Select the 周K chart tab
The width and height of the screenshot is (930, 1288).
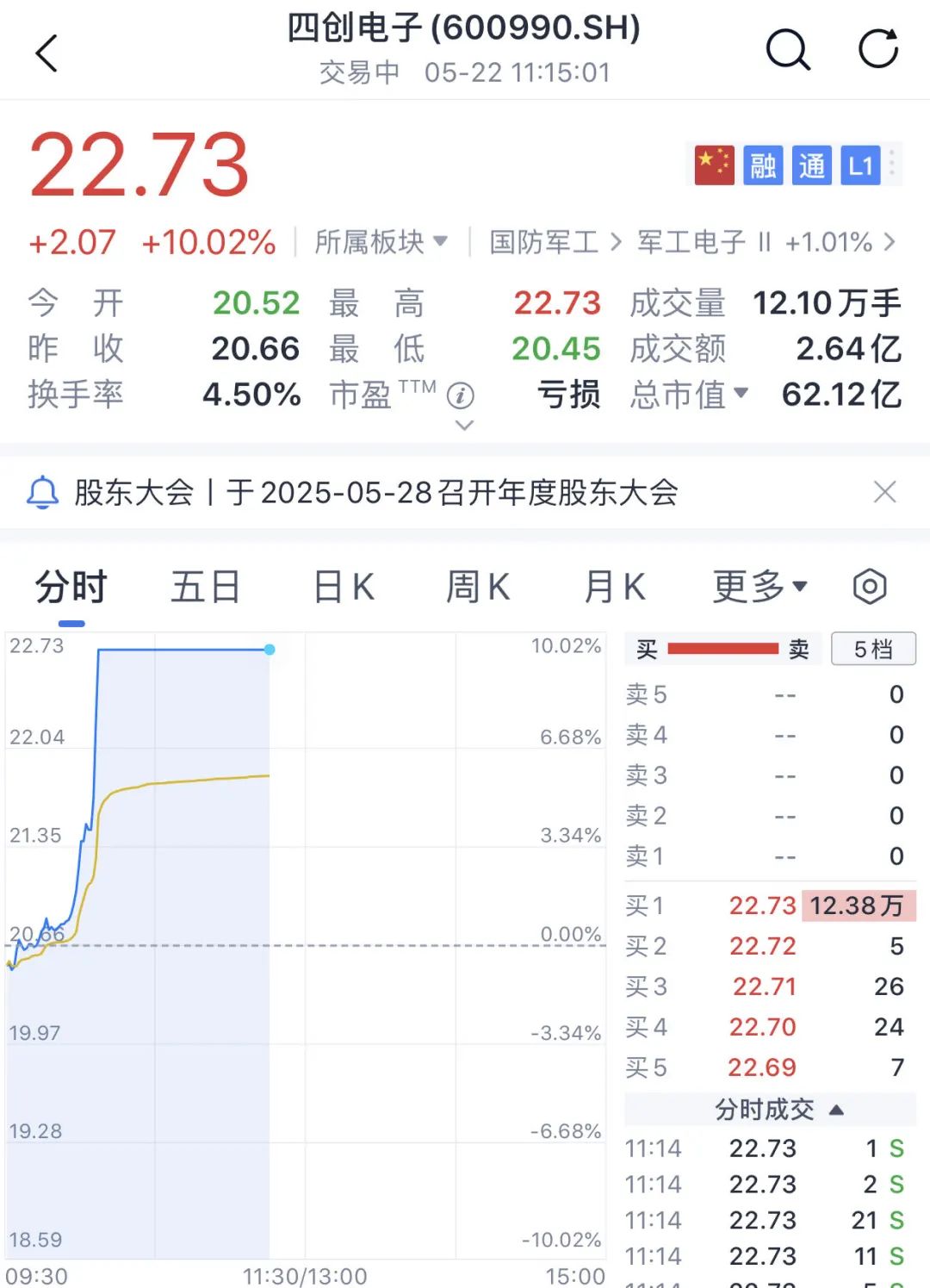pos(478,588)
